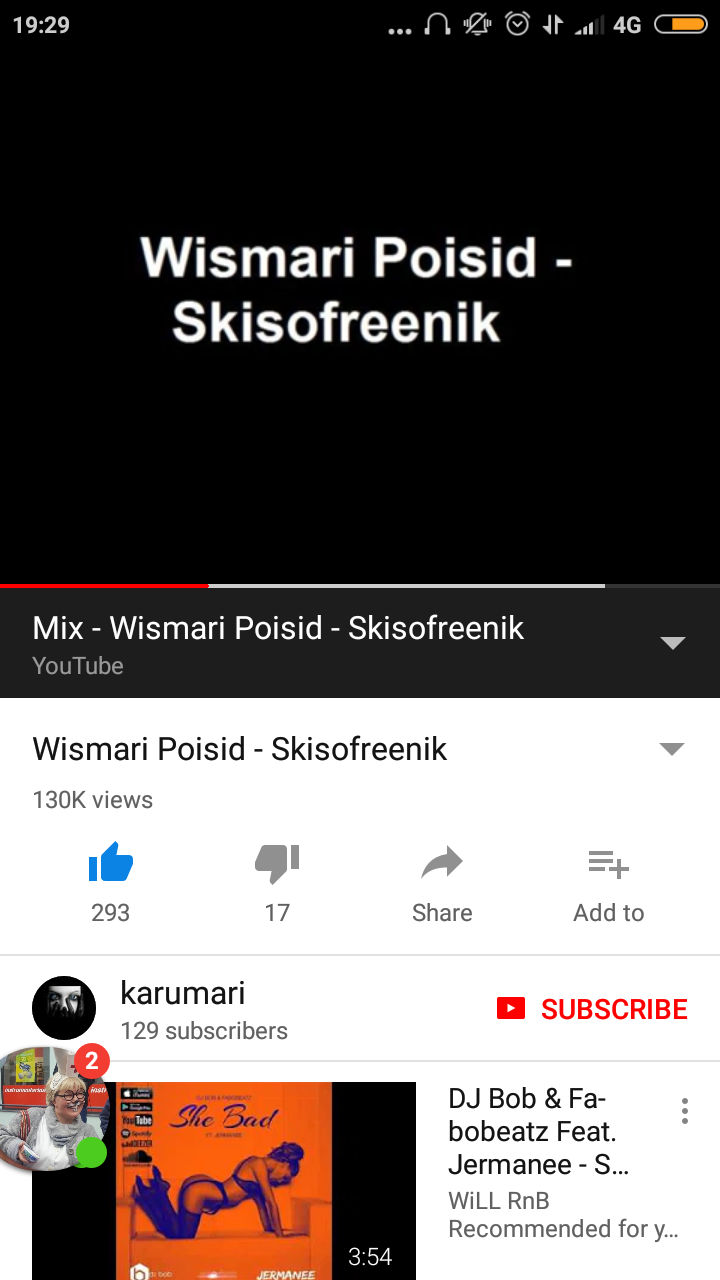This screenshot has height=1280, width=720.
Task: Subscribe to karumari
Action: pos(592,1009)
